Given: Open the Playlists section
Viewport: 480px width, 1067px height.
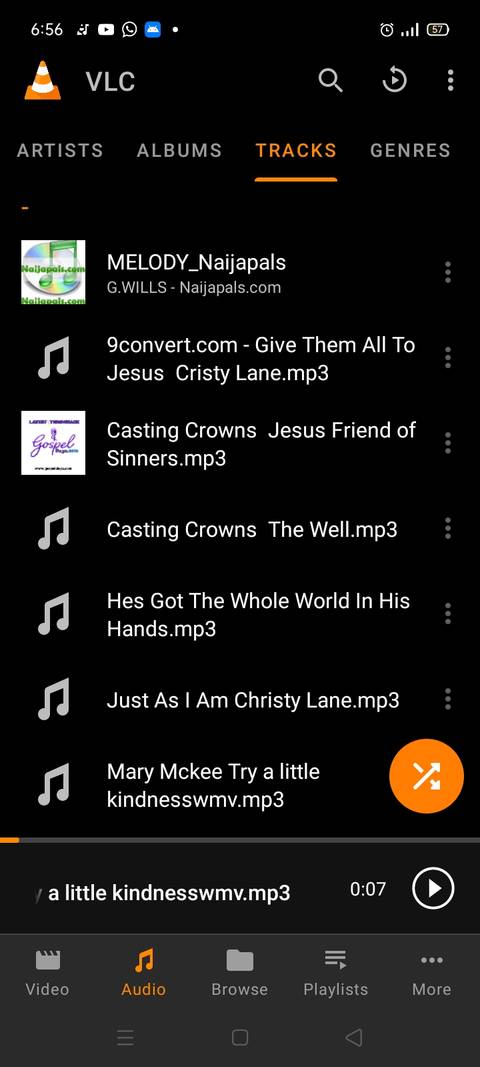Looking at the screenshot, I should [336, 973].
